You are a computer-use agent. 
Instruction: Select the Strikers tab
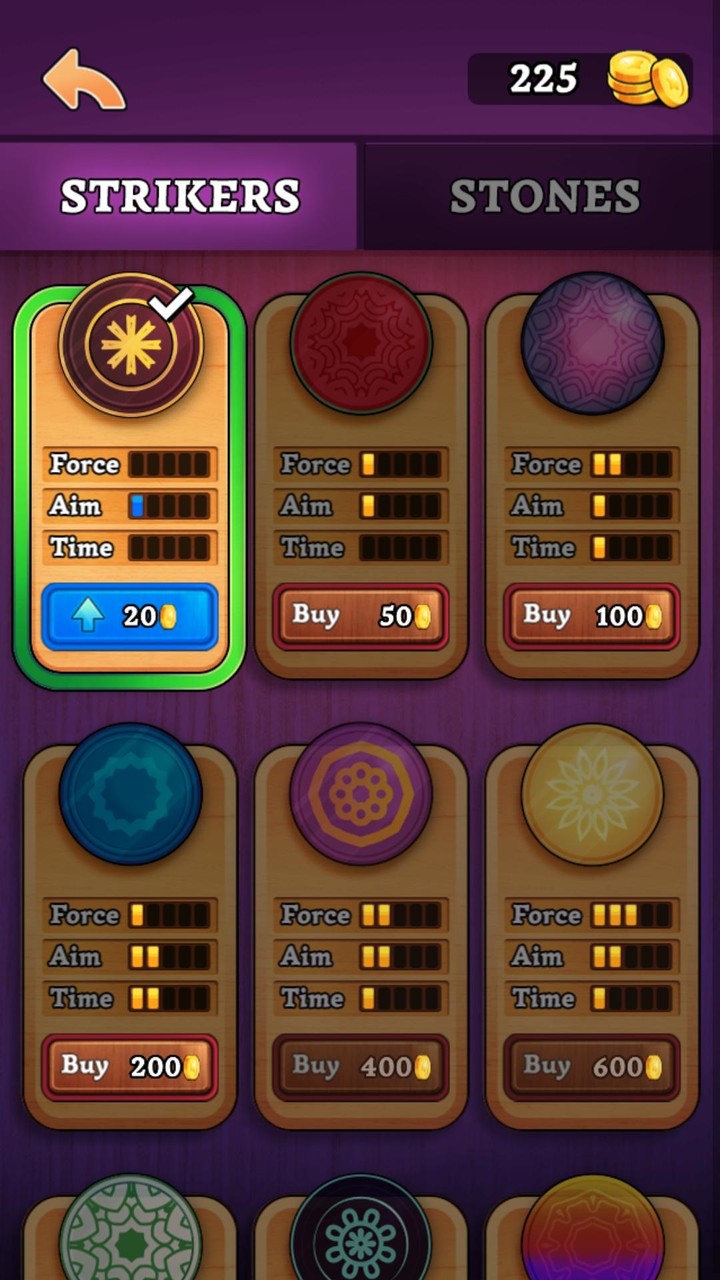click(180, 196)
